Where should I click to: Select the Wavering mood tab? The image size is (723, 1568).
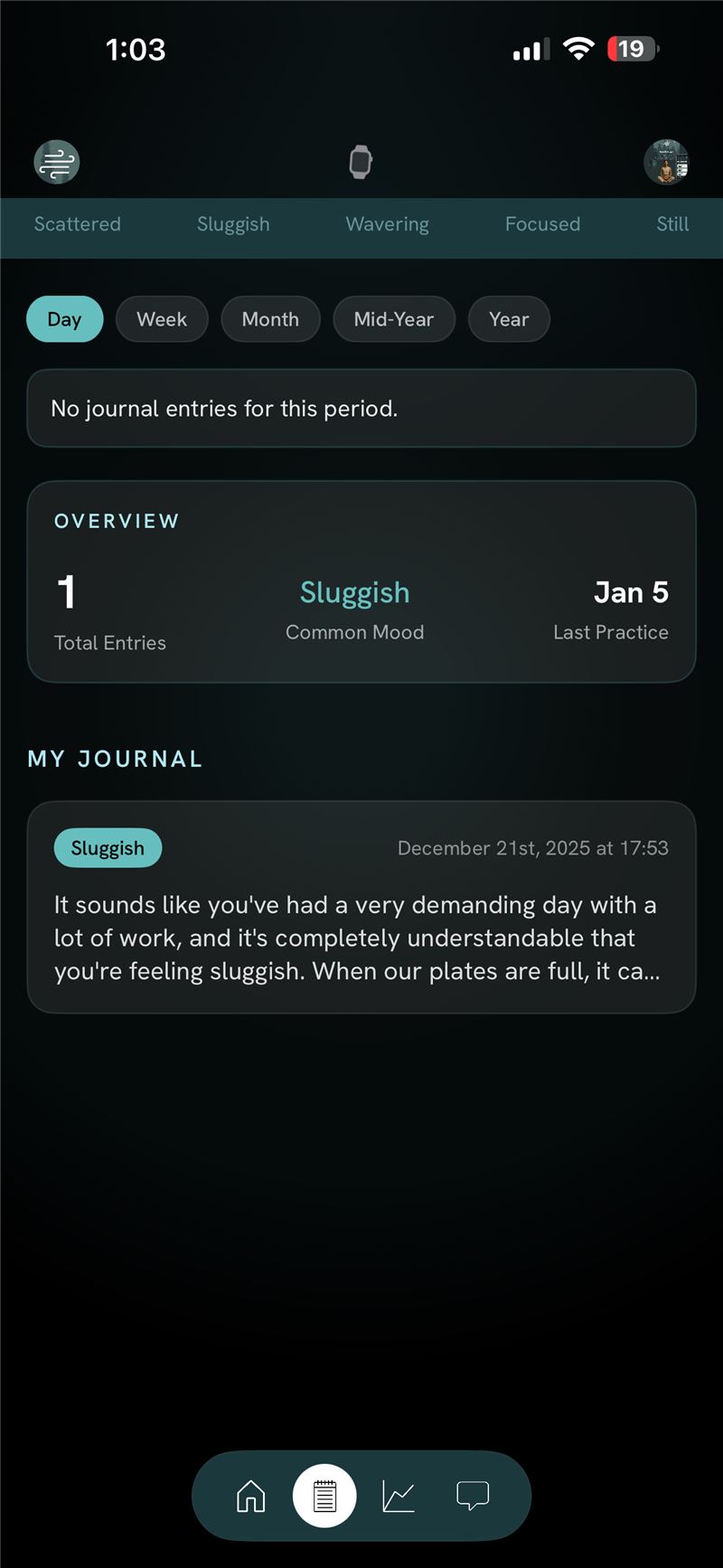tap(387, 224)
